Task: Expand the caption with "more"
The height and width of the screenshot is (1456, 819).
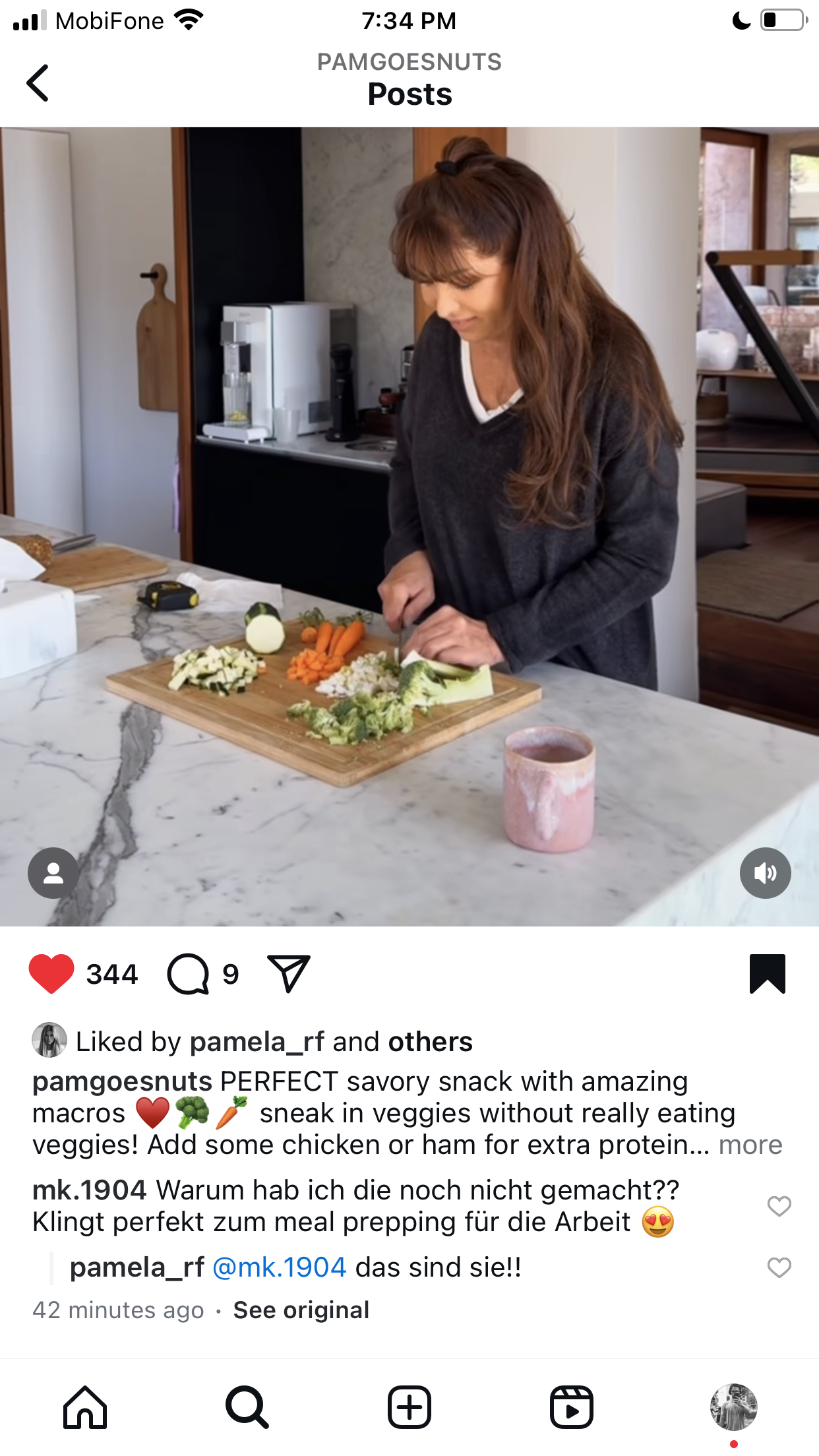Action: 750,1145
